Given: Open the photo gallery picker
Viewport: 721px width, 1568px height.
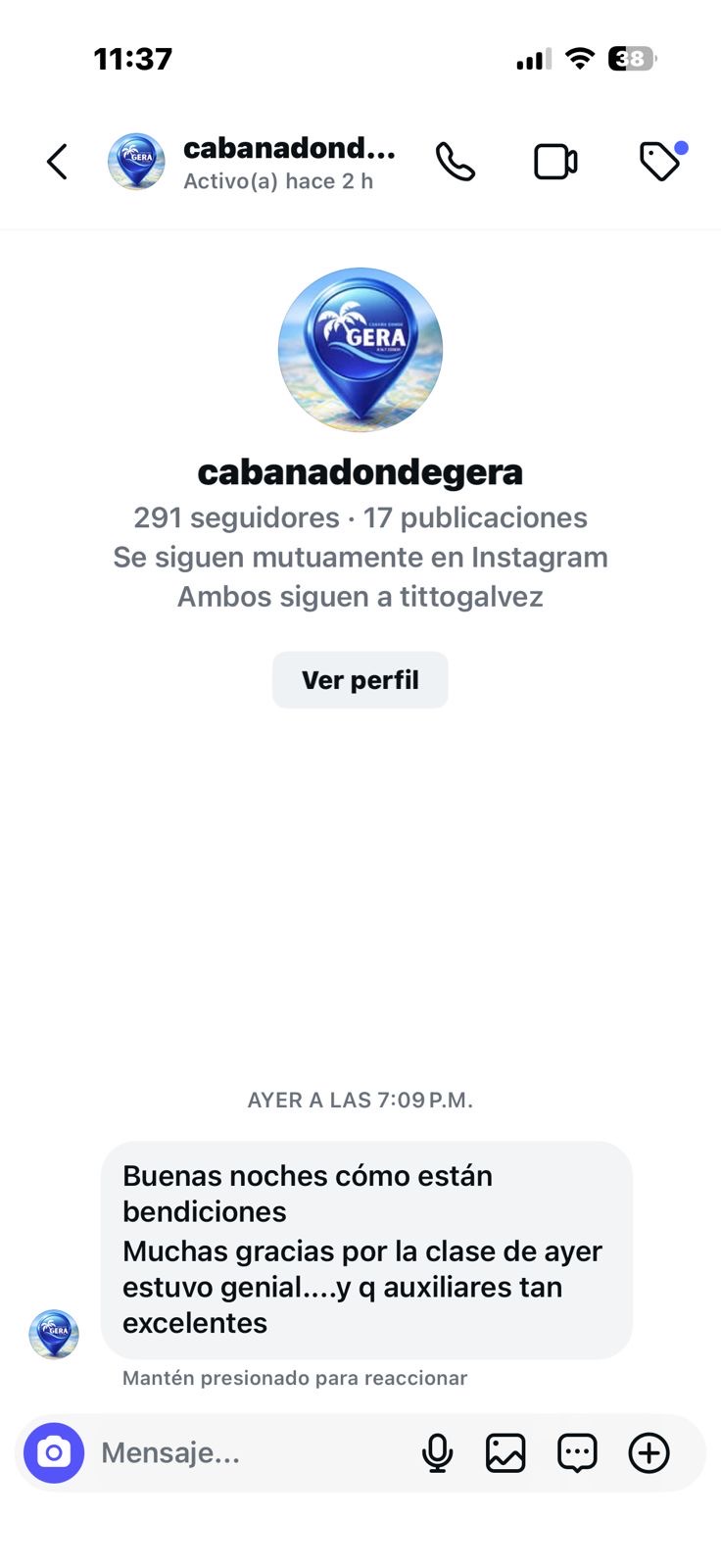Looking at the screenshot, I should pyautogui.click(x=505, y=1453).
